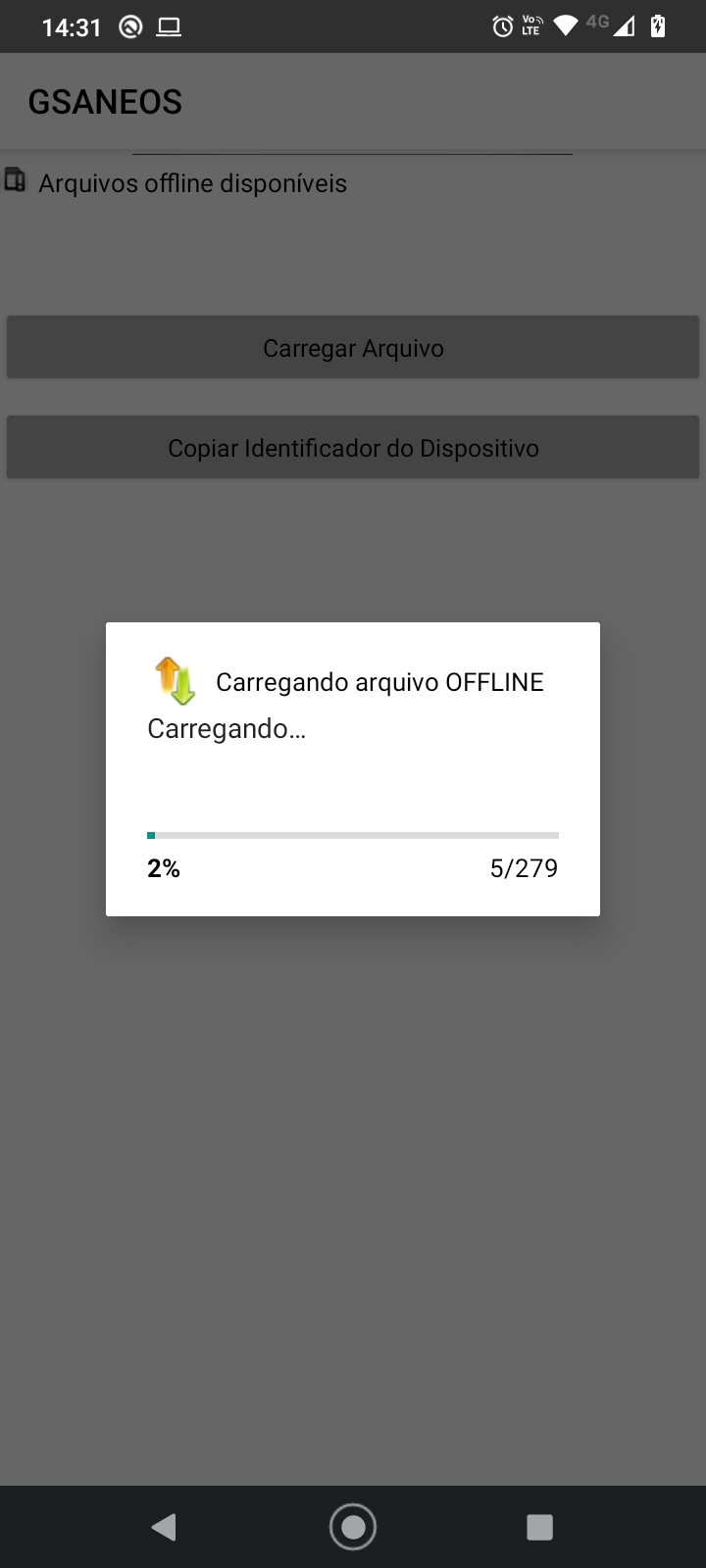Tap the 5/279 file counter

(525, 867)
